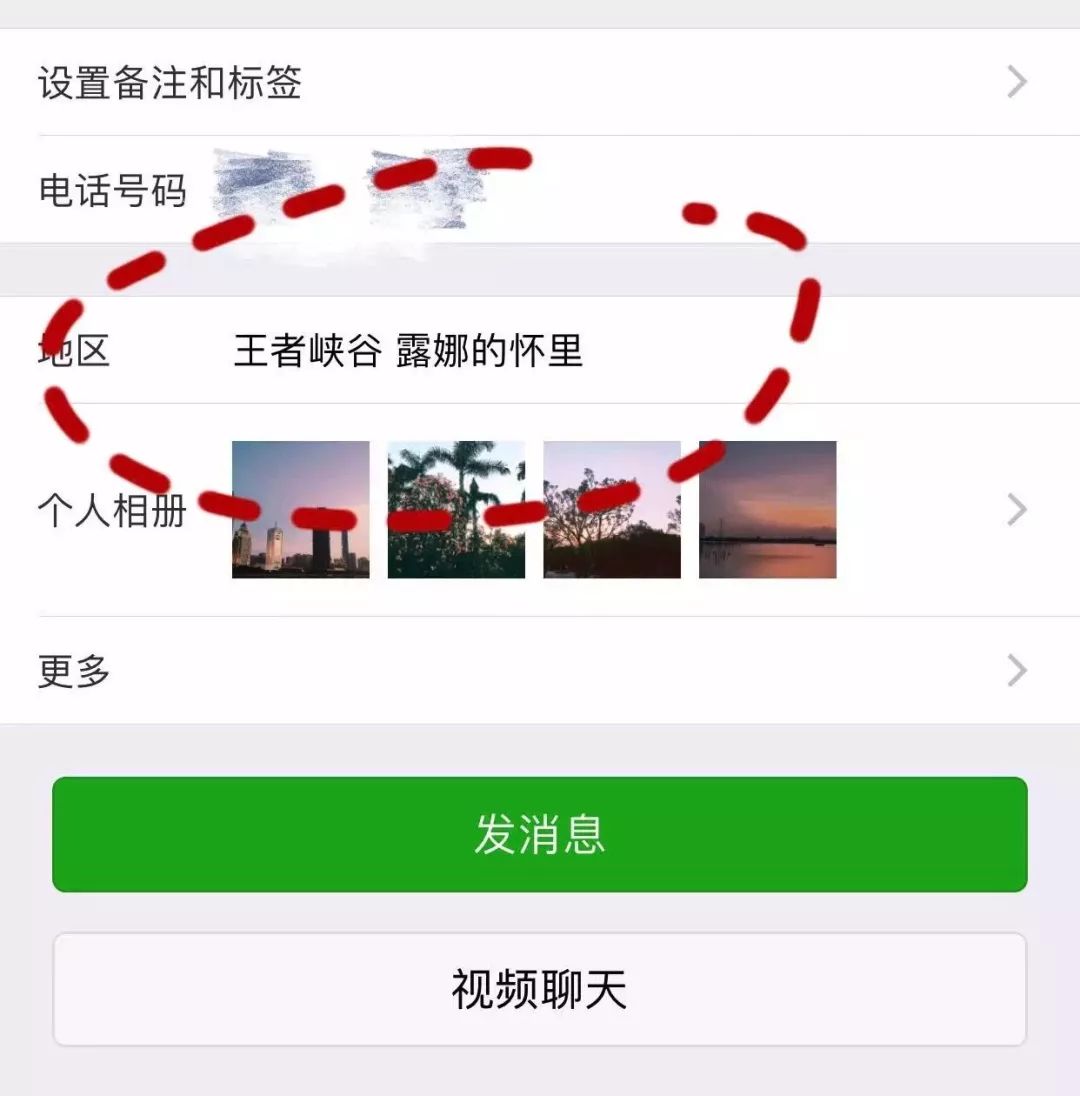This screenshot has height=1096, width=1080.
Task: Open the 个人相册 photo album row
Action: tap(540, 510)
